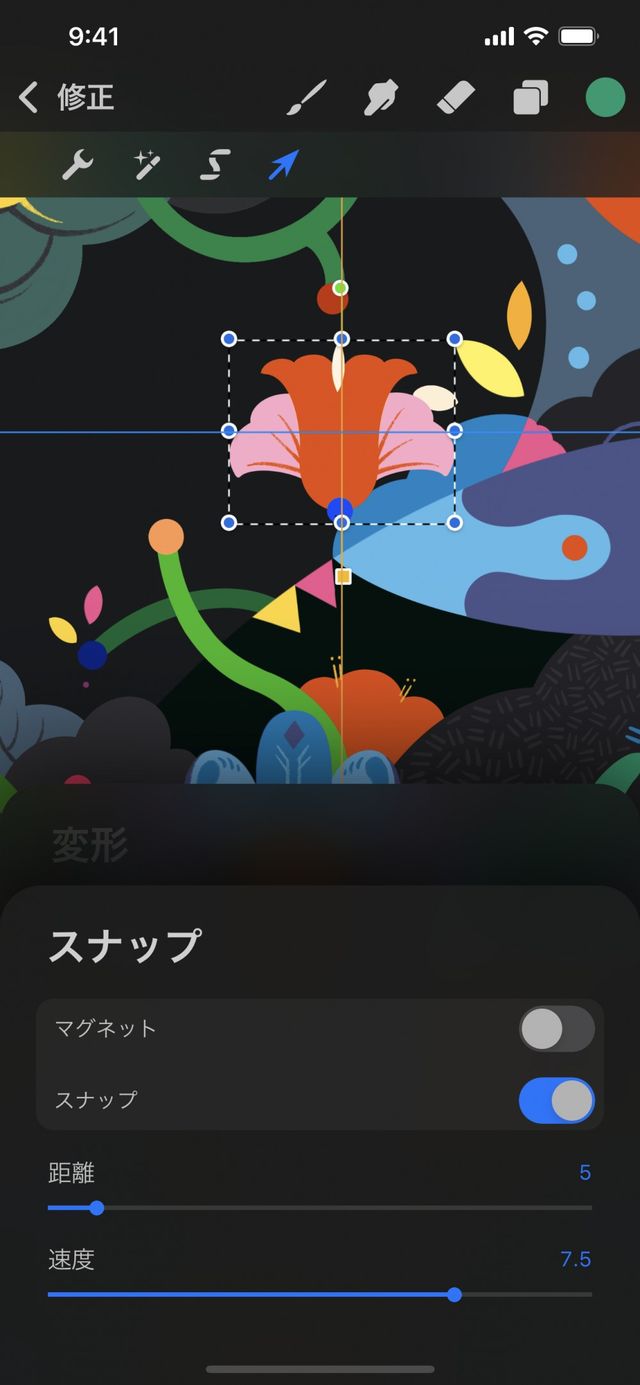The image size is (640, 1385).
Task: Enable the マグネット switch
Action: pyautogui.click(x=556, y=1029)
